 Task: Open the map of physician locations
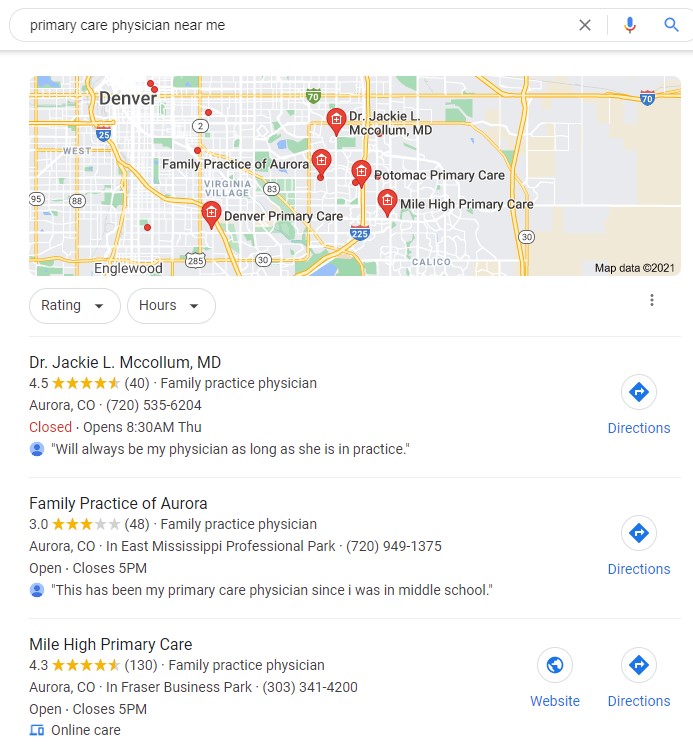point(354,176)
